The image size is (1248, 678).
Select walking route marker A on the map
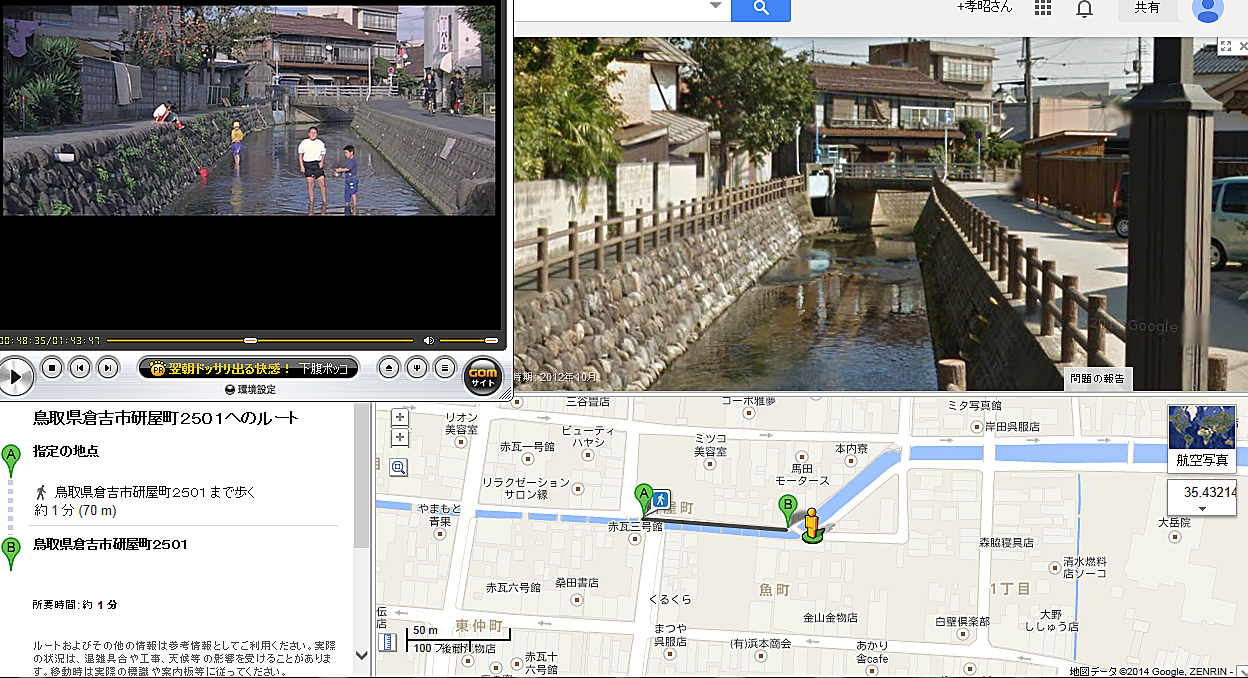645,495
